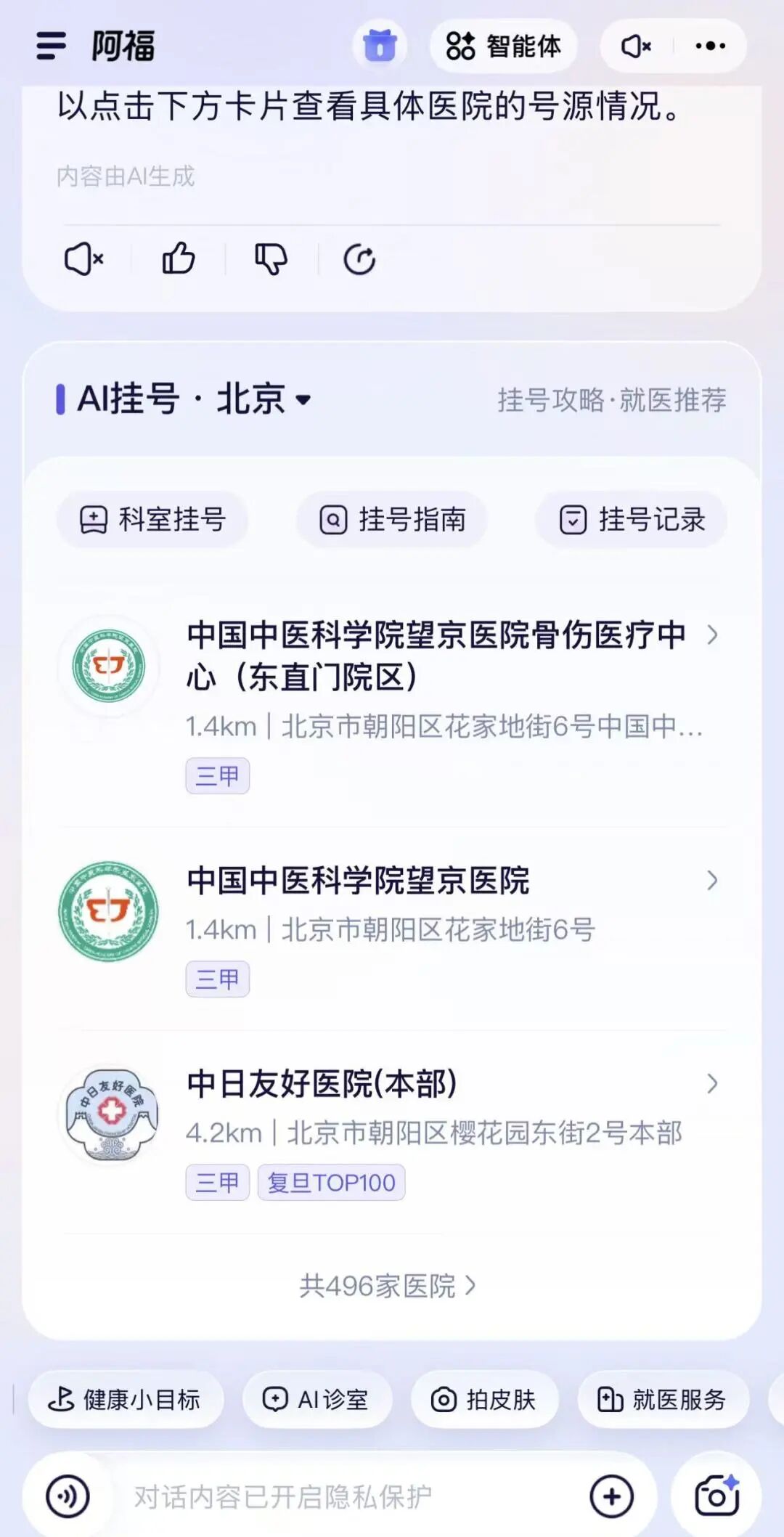The width and height of the screenshot is (784, 1537).
Task: Tap the speaker icon under the response
Action: coord(83,258)
